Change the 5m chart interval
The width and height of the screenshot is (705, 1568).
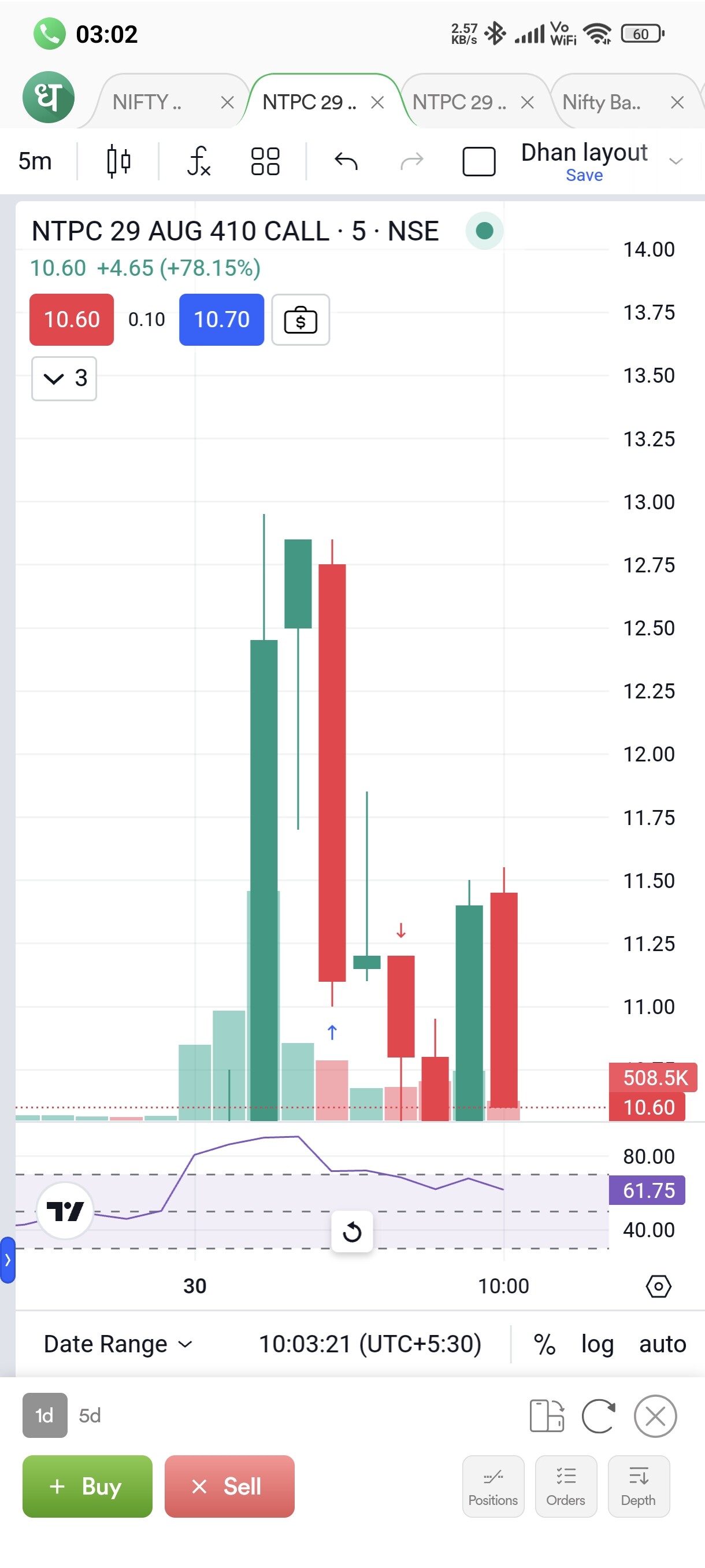tap(35, 161)
